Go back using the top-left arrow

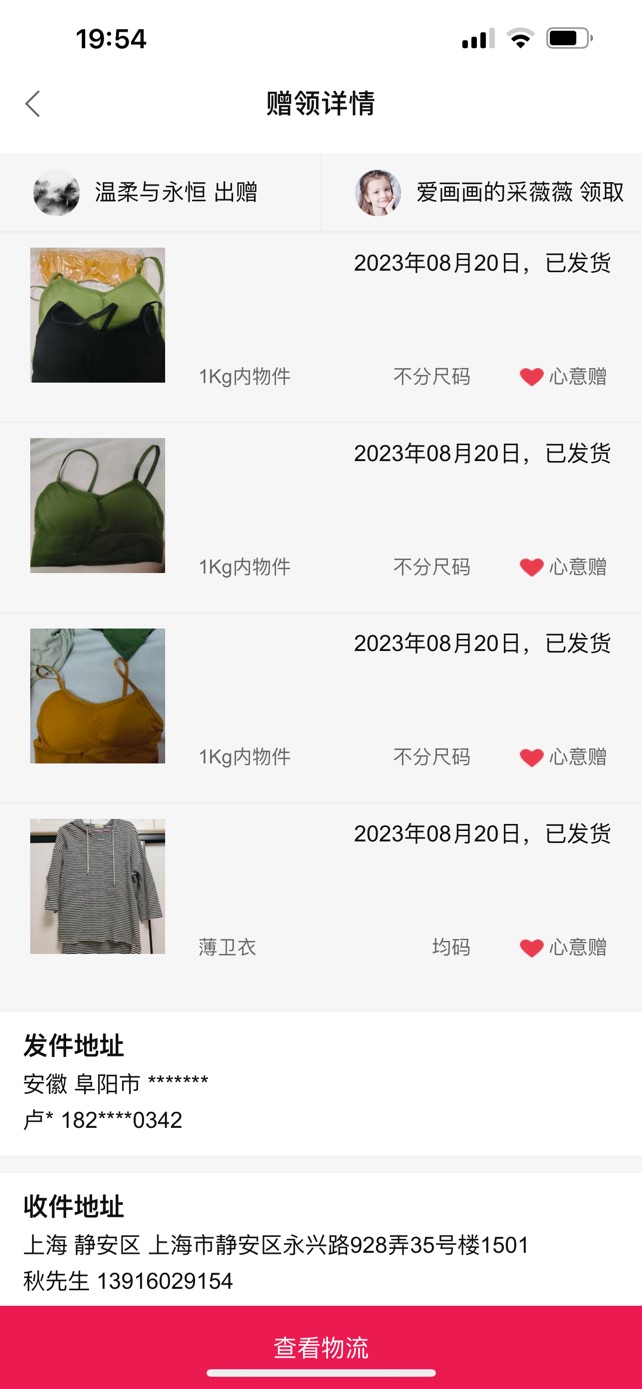[x=33, y=103]
